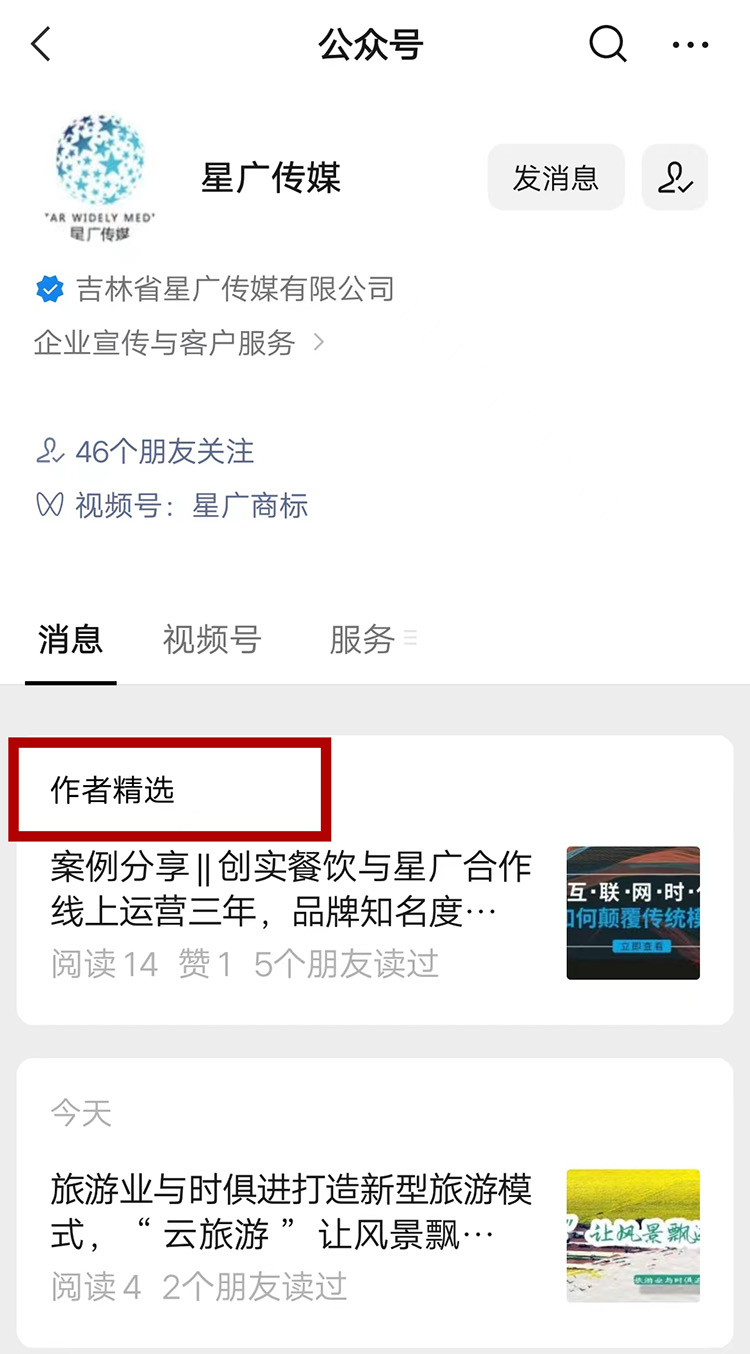Go back using the top-left arrow
The width and height of the screenshot is (750, 1354).
pyautogui.click(x=41, y=45)
